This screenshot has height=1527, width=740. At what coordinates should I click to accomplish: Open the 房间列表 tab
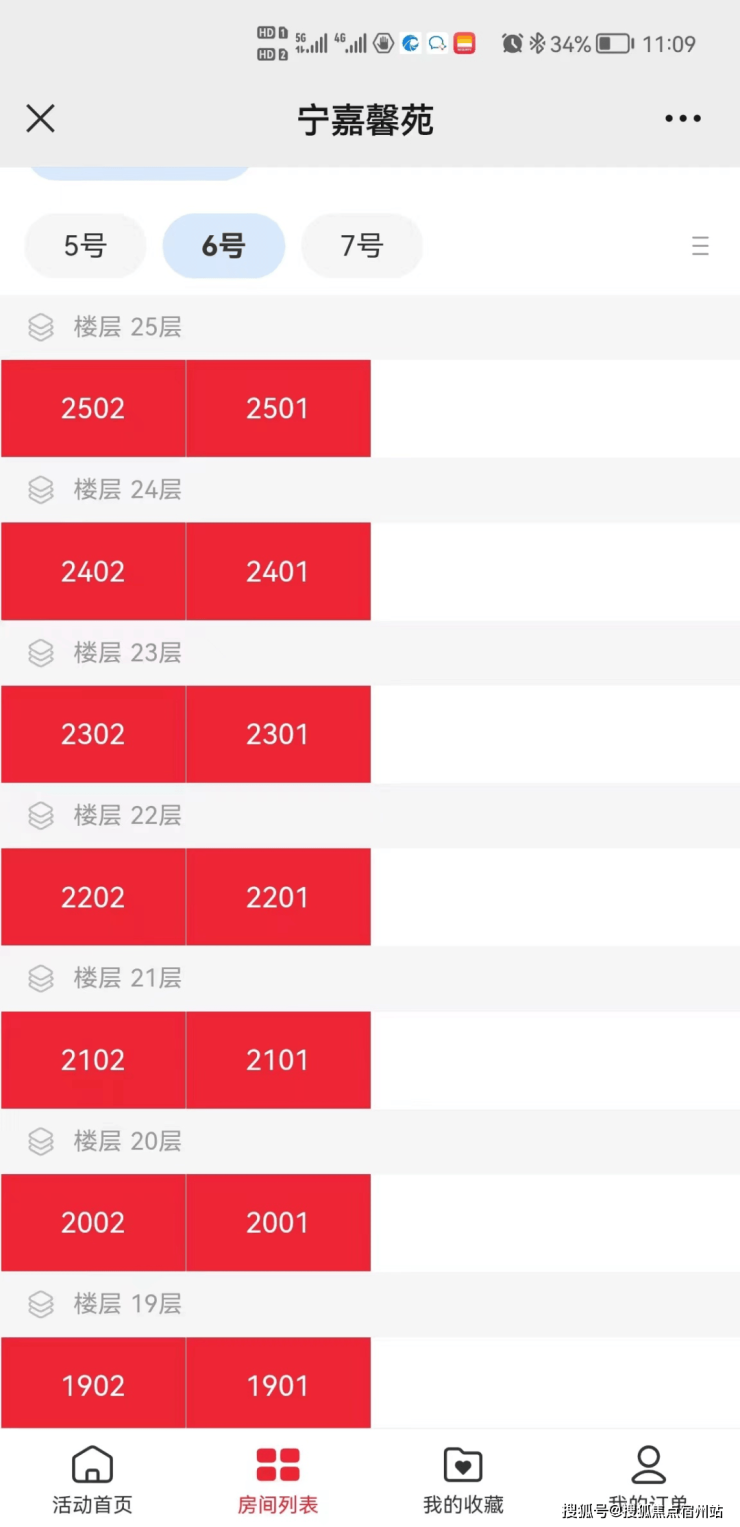pyautogui.click(x=277, y=1480)
